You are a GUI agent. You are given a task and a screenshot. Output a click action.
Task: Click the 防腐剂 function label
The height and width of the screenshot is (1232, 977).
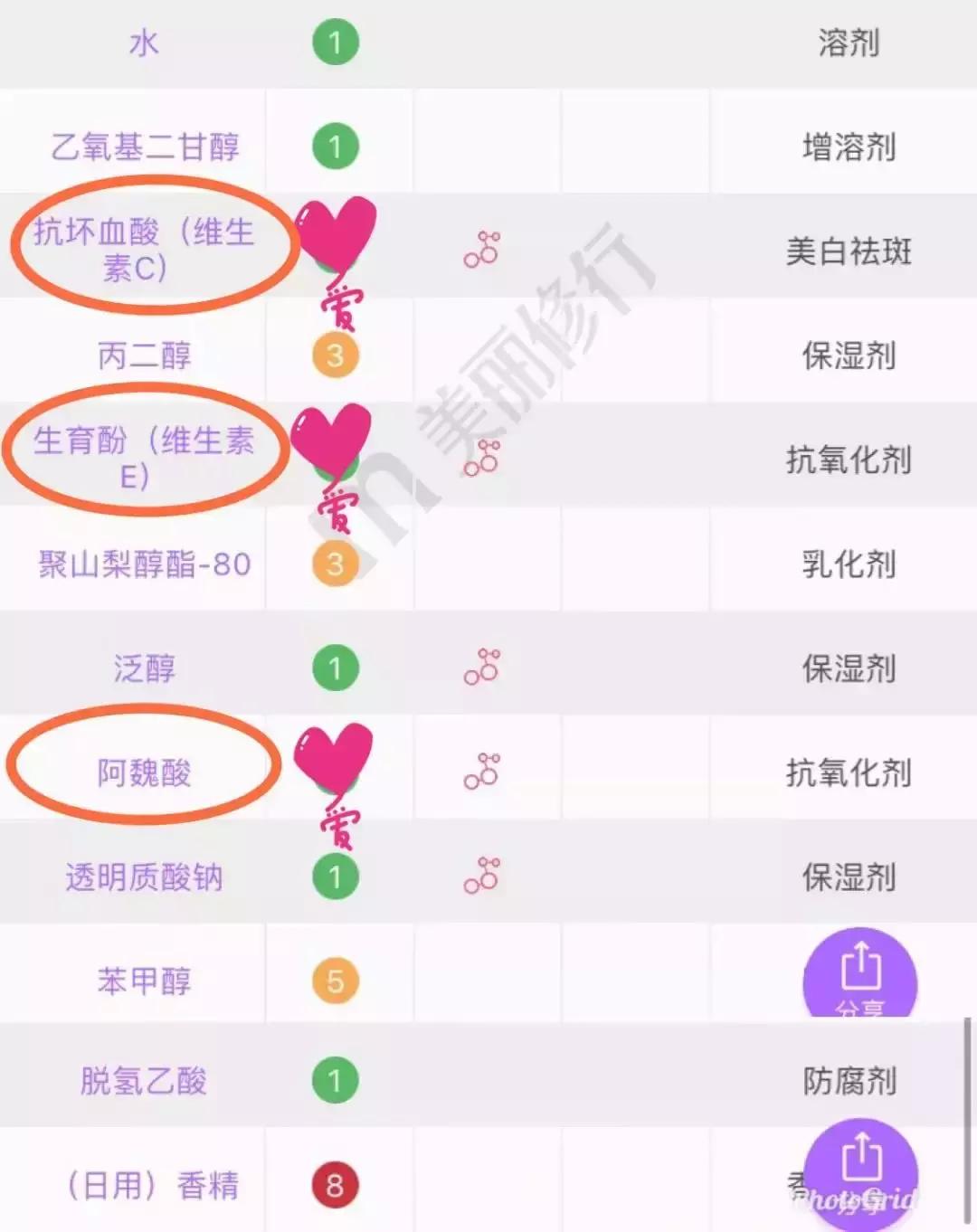click(x=849, y=1080)
